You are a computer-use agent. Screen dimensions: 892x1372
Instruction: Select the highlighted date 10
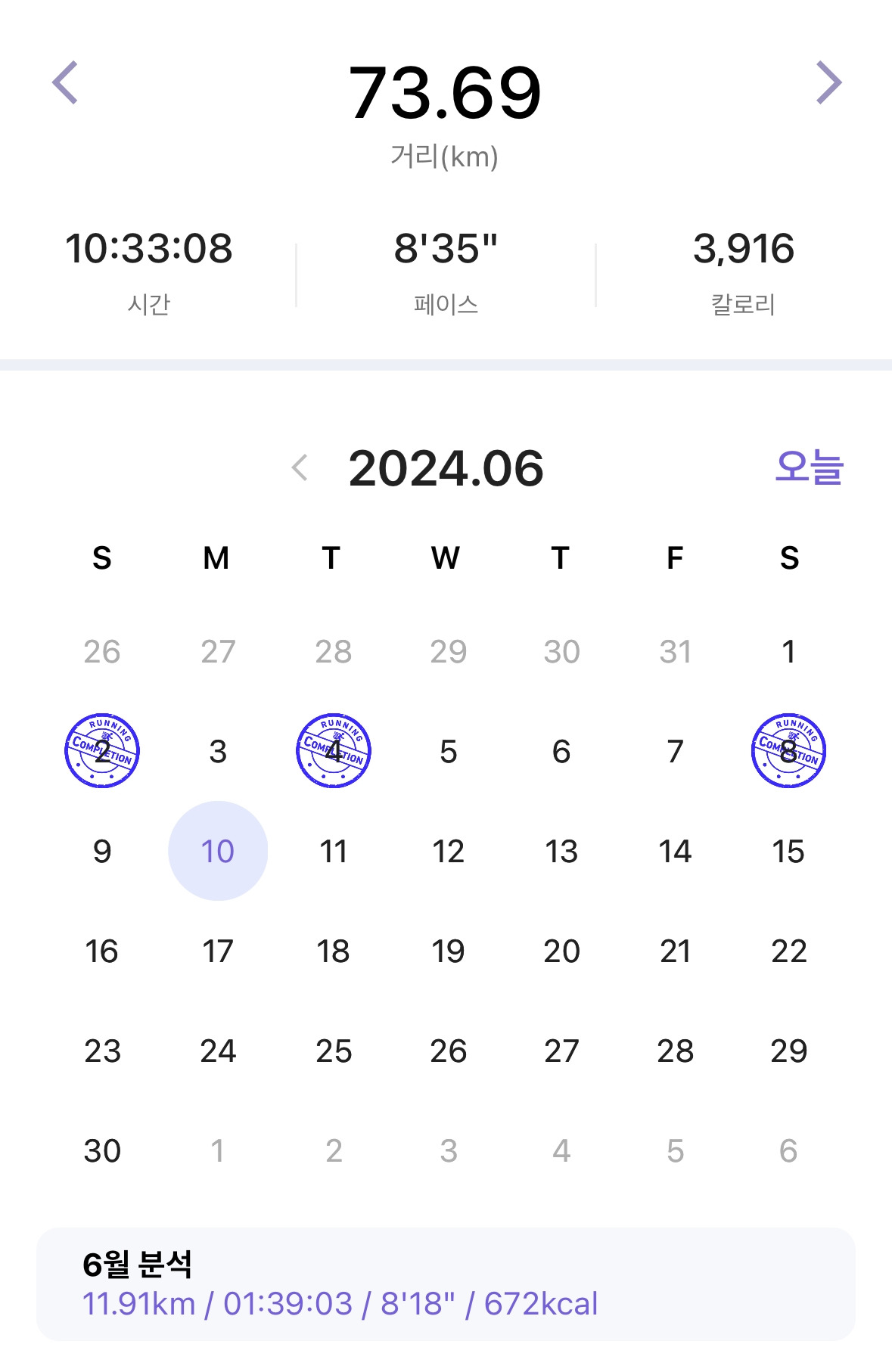tap(218, 851)
